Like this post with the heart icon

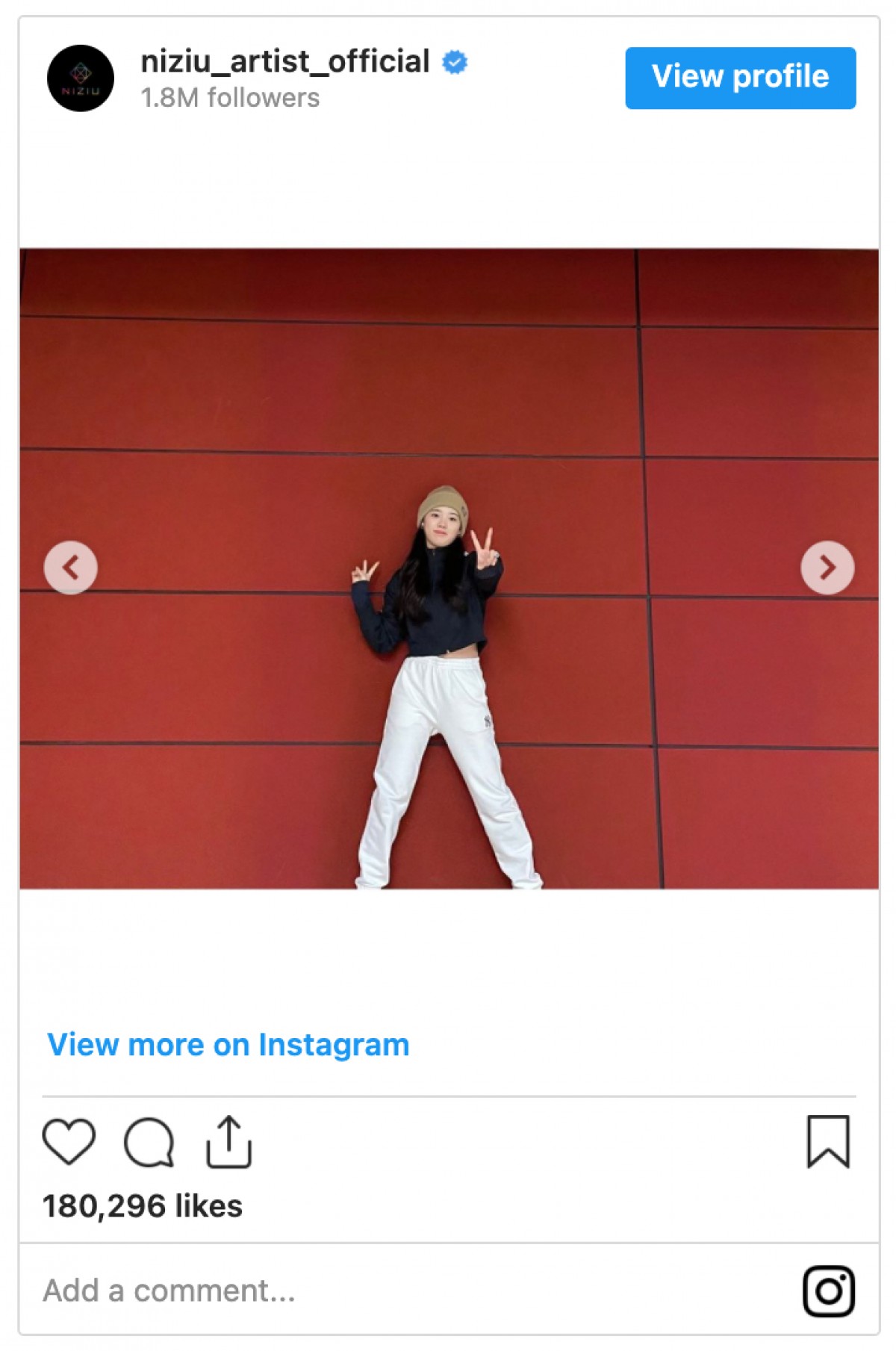pos(69,1141)
